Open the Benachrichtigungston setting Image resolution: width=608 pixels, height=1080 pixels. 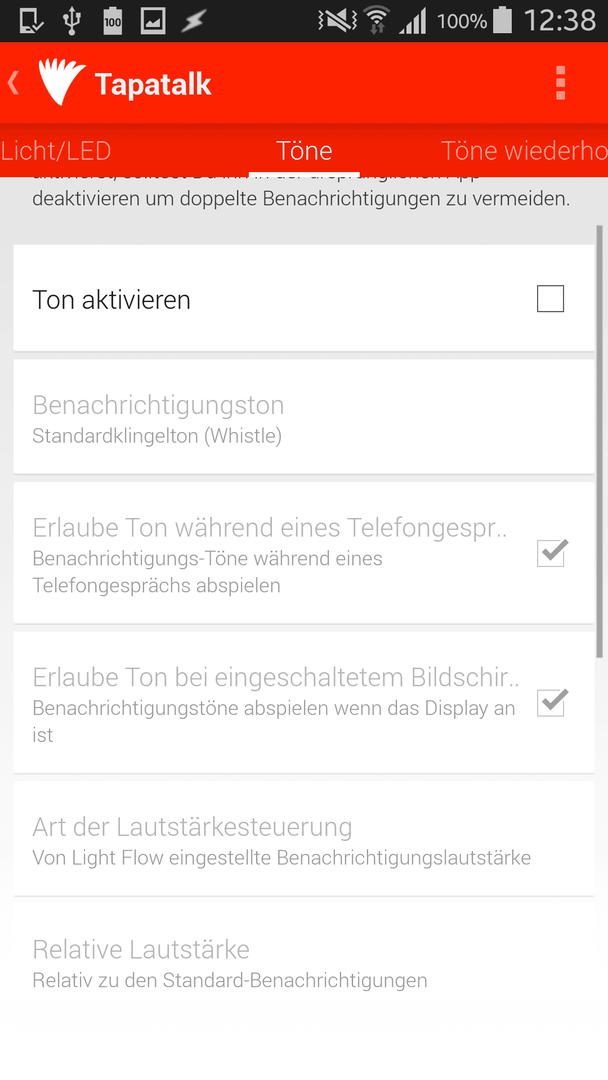coord(304,417)
